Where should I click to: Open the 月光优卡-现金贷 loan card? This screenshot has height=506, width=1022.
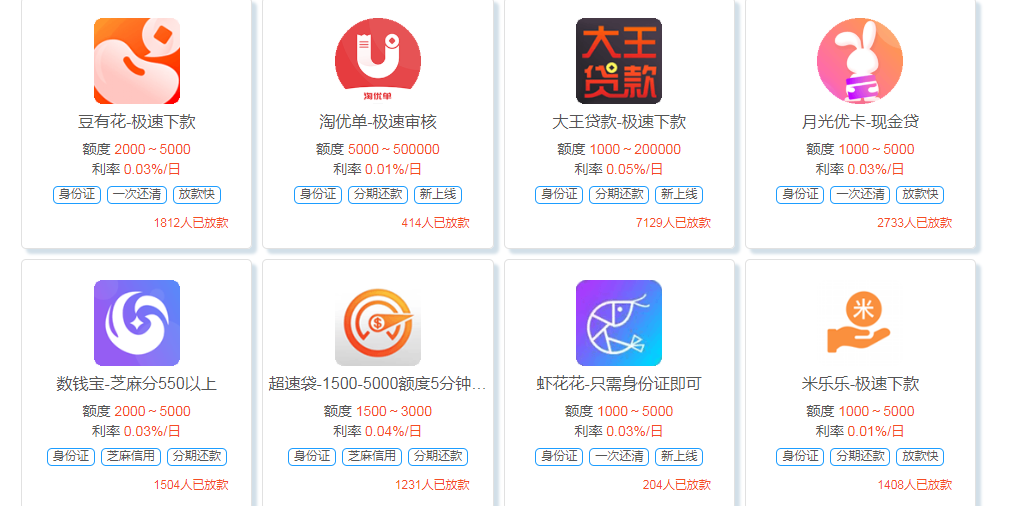(860, 121)
